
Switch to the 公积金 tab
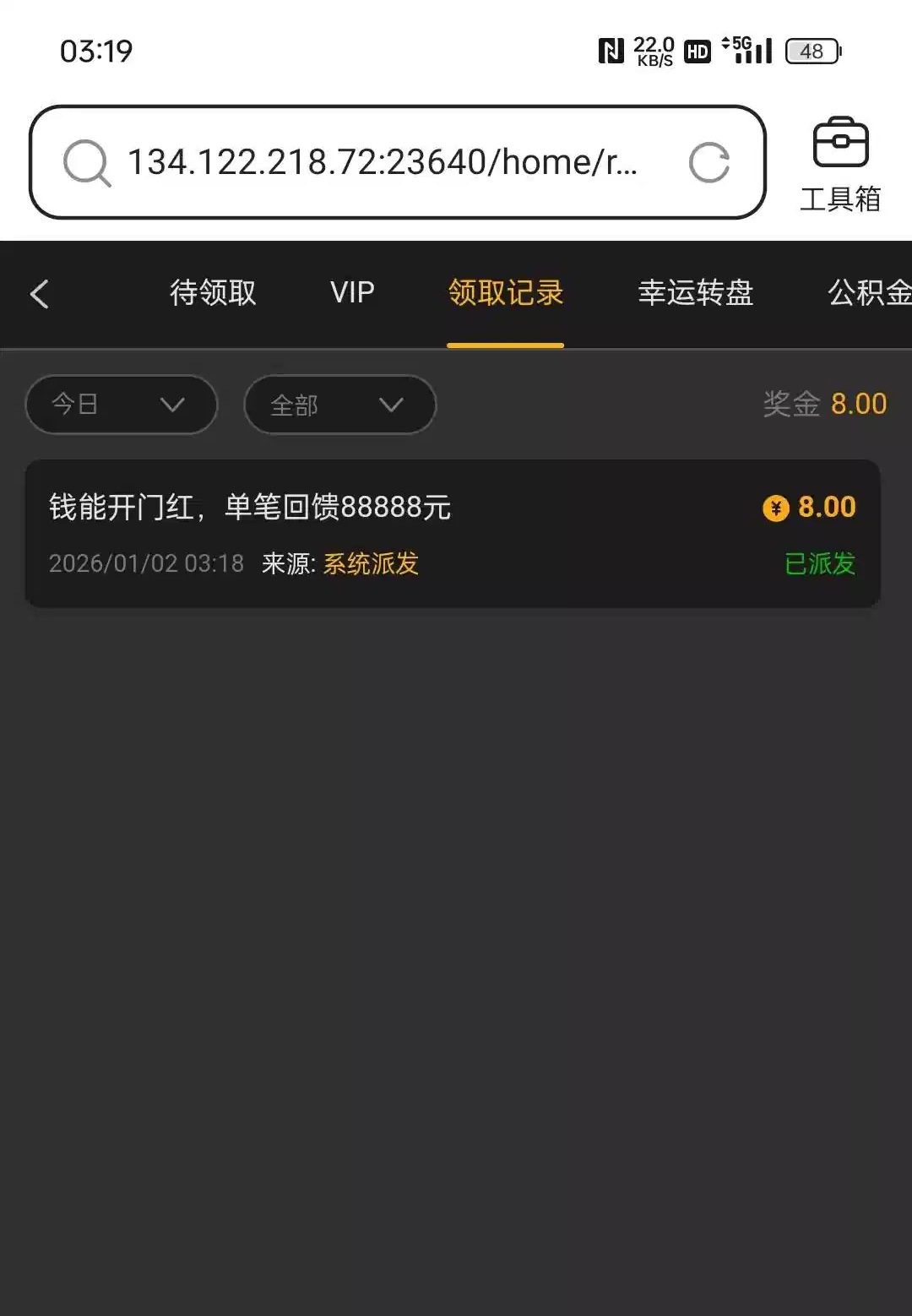point(868,293)
